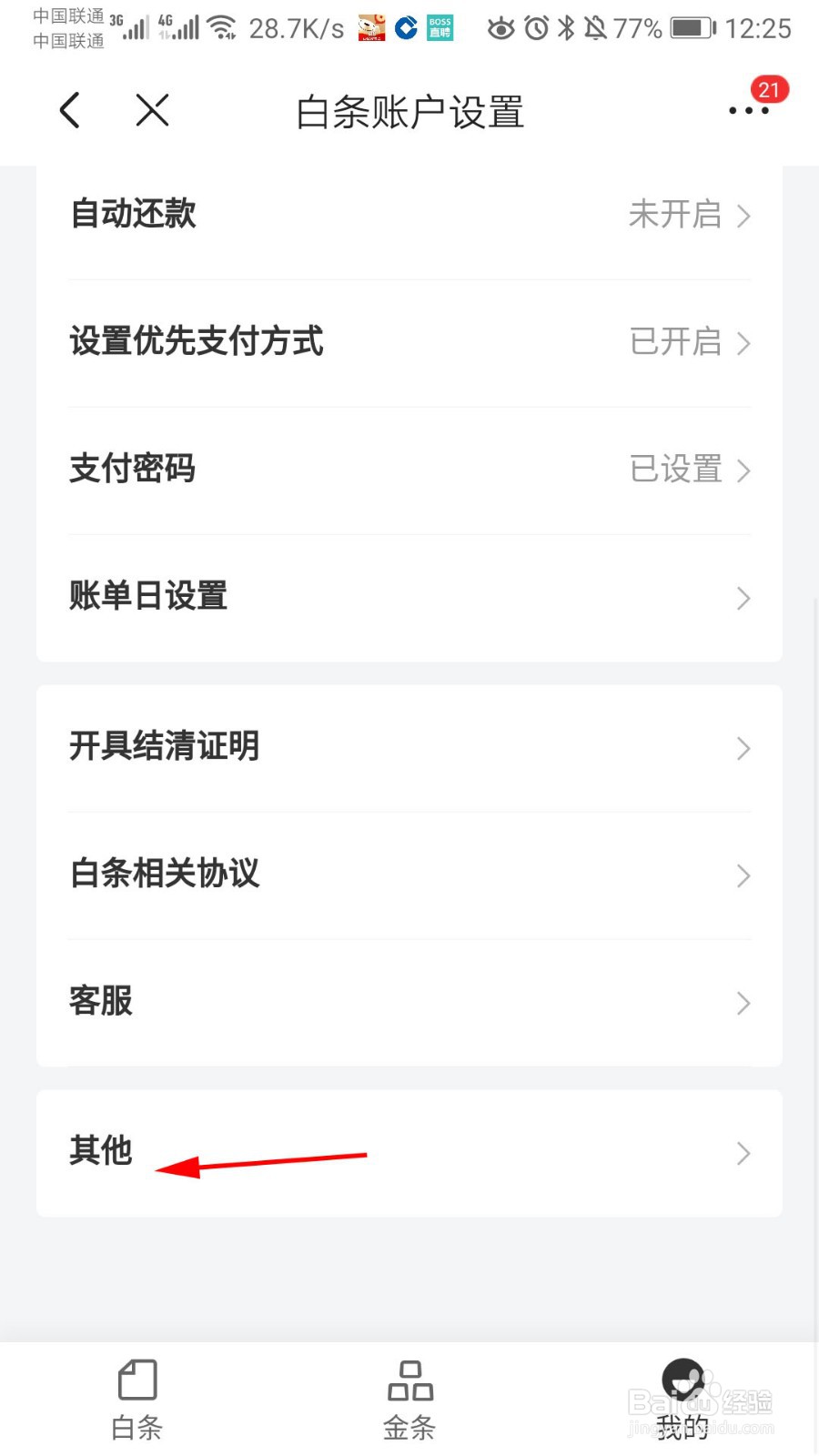Viewport: 819px width, 1456px height.
Task: Open 开具结清证明 settings entry
Action: pyautogui.click(x=409, y=748)
